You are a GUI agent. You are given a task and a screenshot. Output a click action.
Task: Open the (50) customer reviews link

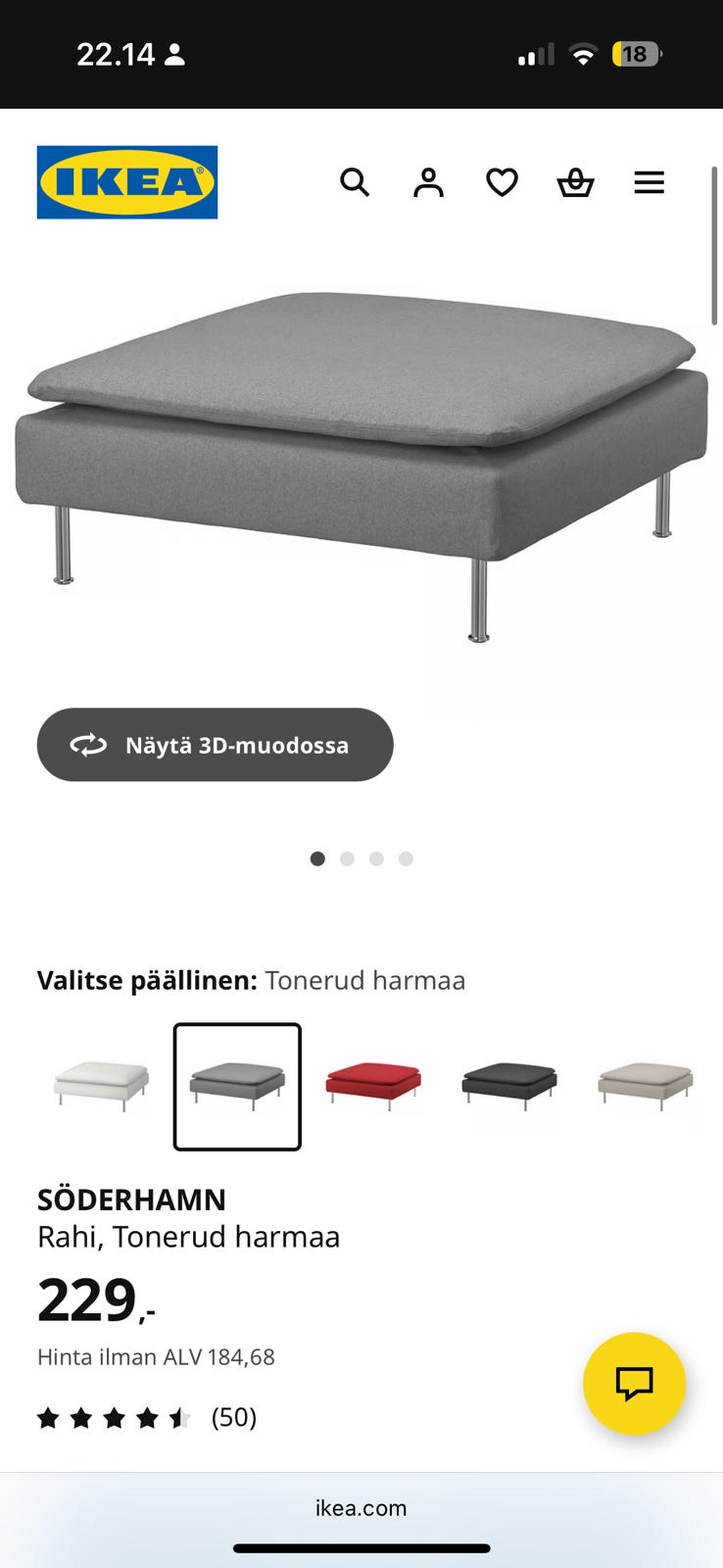click(x=233, y=1417)
